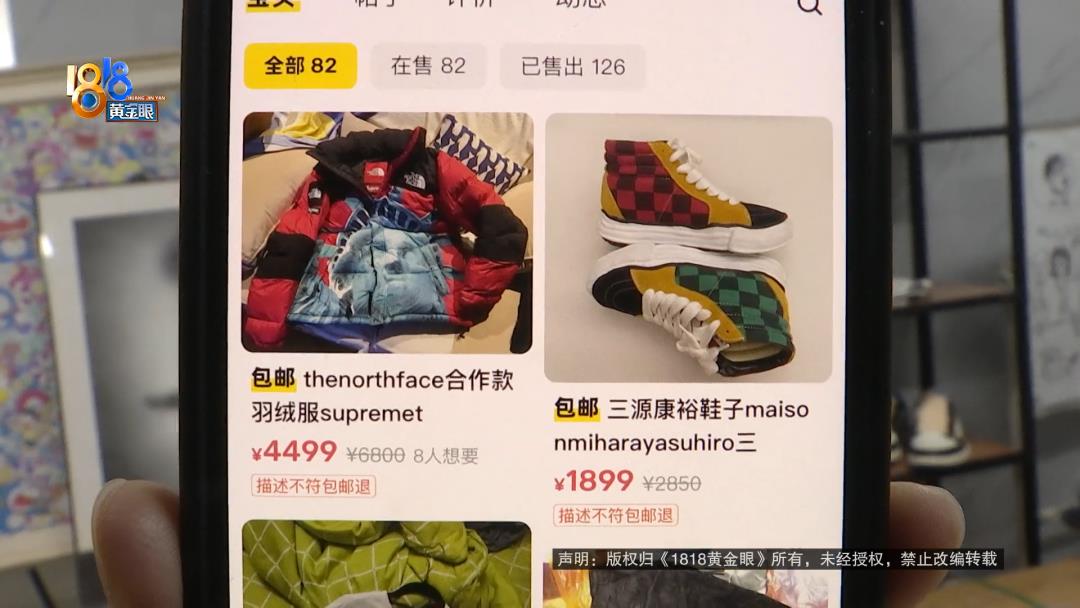
Task: Select the 全部 82 filter chip
Action: [300, 66]
